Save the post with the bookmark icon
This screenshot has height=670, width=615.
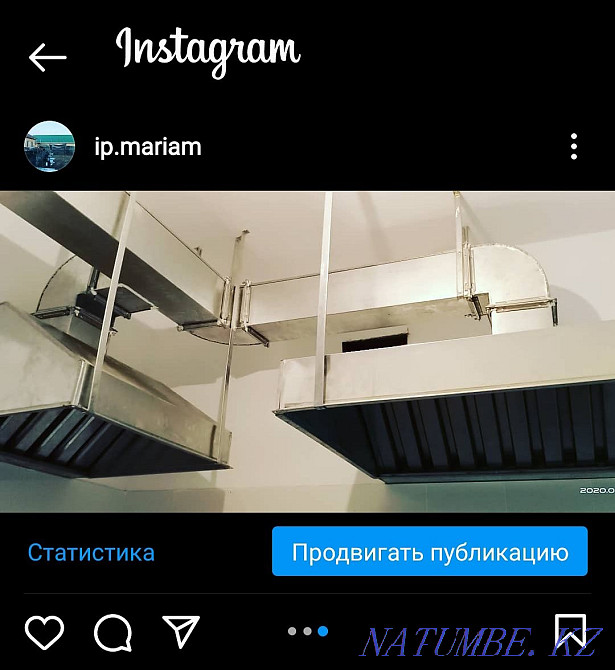(x=570, y=633)
